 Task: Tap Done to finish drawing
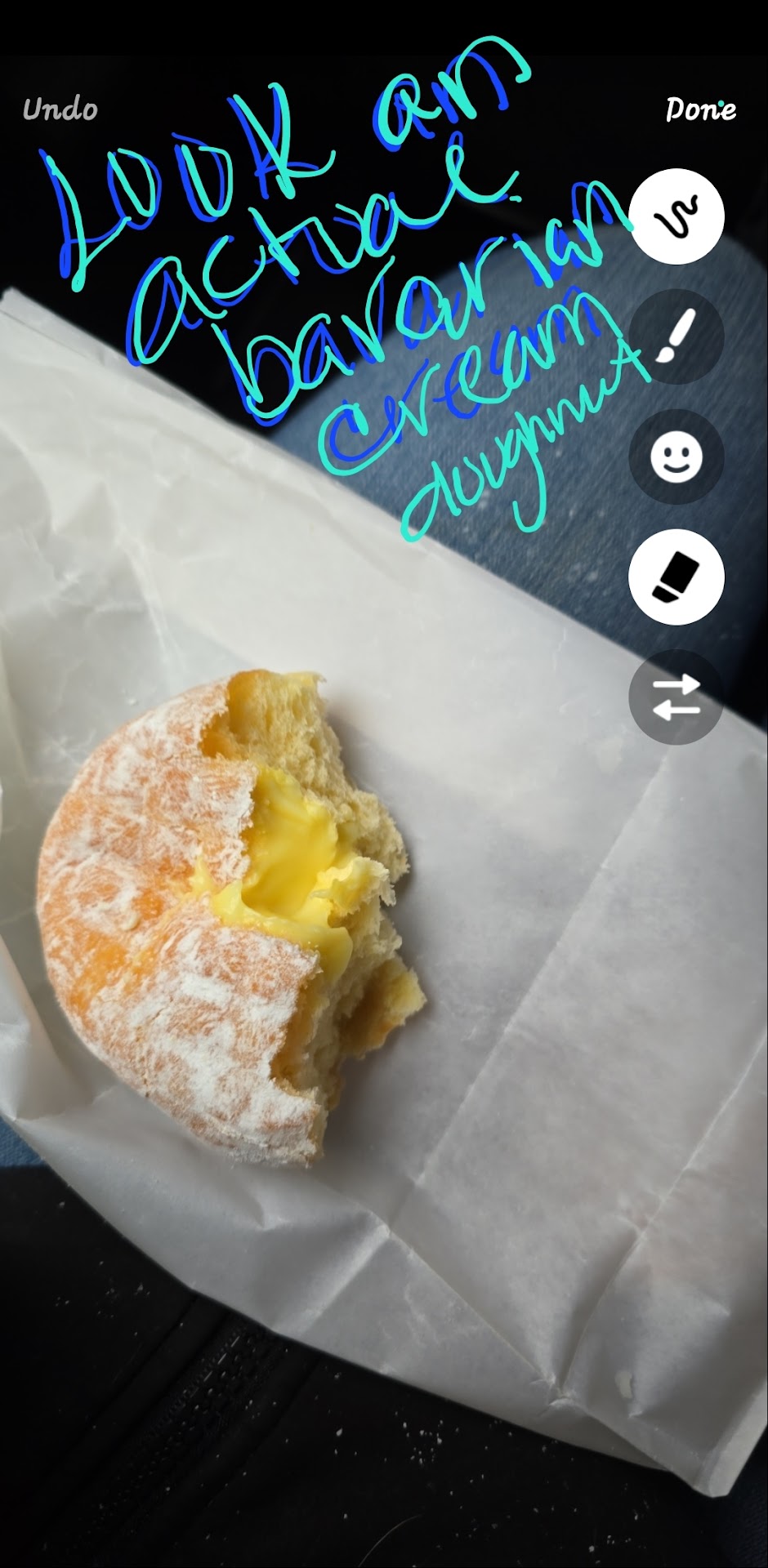click(700, 109)
